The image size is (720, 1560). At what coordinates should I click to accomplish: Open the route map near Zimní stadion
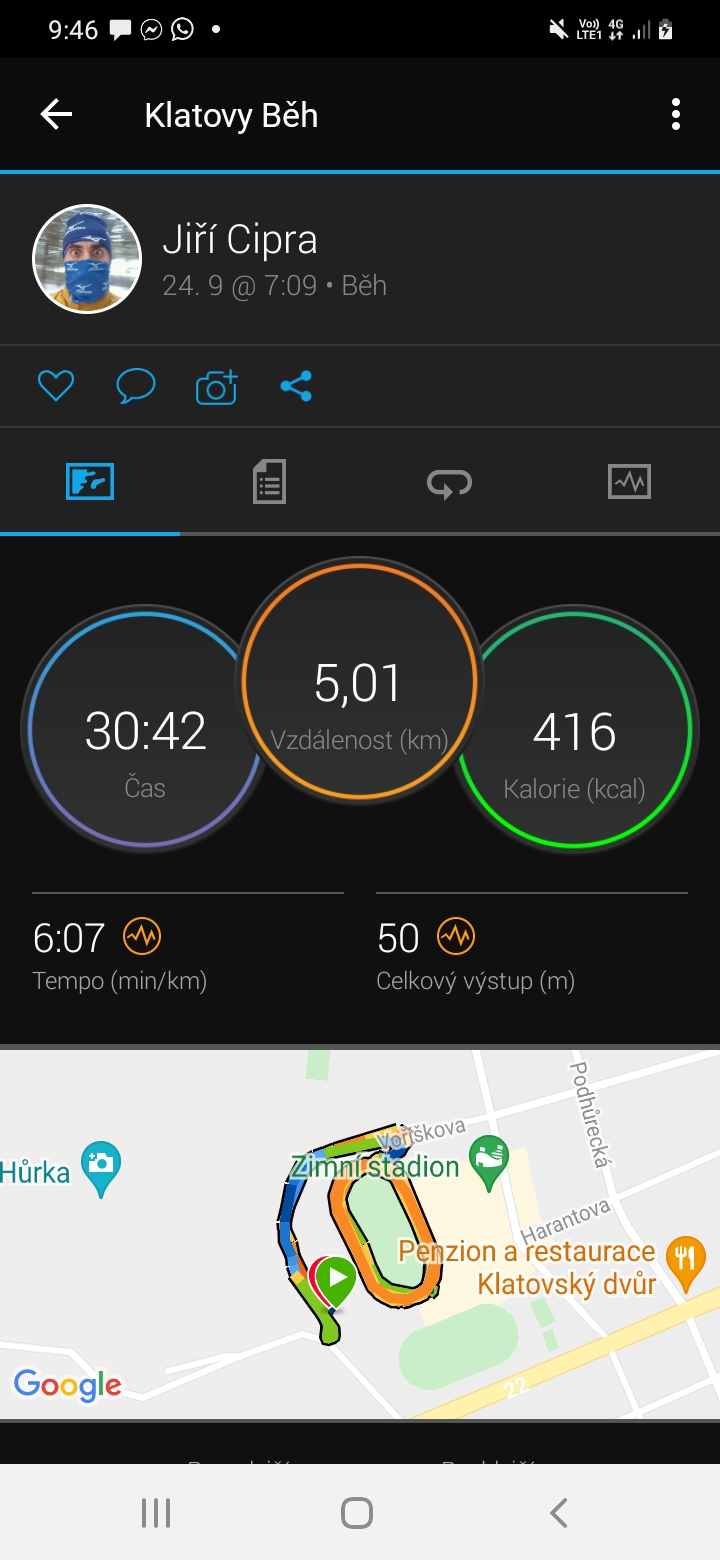360,1234
